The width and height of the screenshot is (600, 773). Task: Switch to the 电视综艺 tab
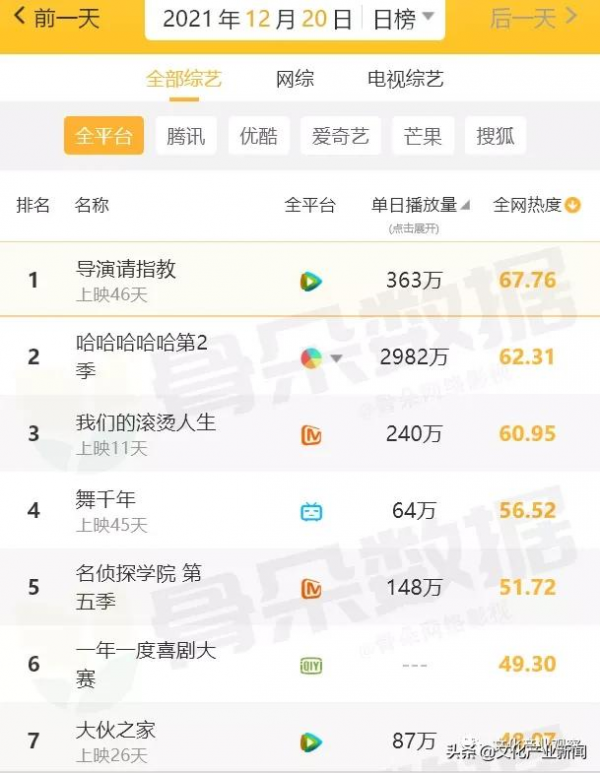point(405,79)
